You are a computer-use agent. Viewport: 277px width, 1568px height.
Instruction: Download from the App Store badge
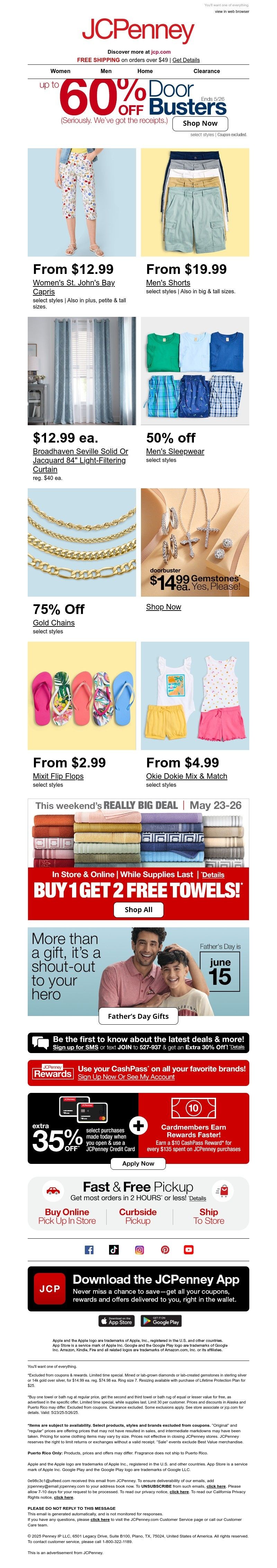click(x=116, y=1320)
